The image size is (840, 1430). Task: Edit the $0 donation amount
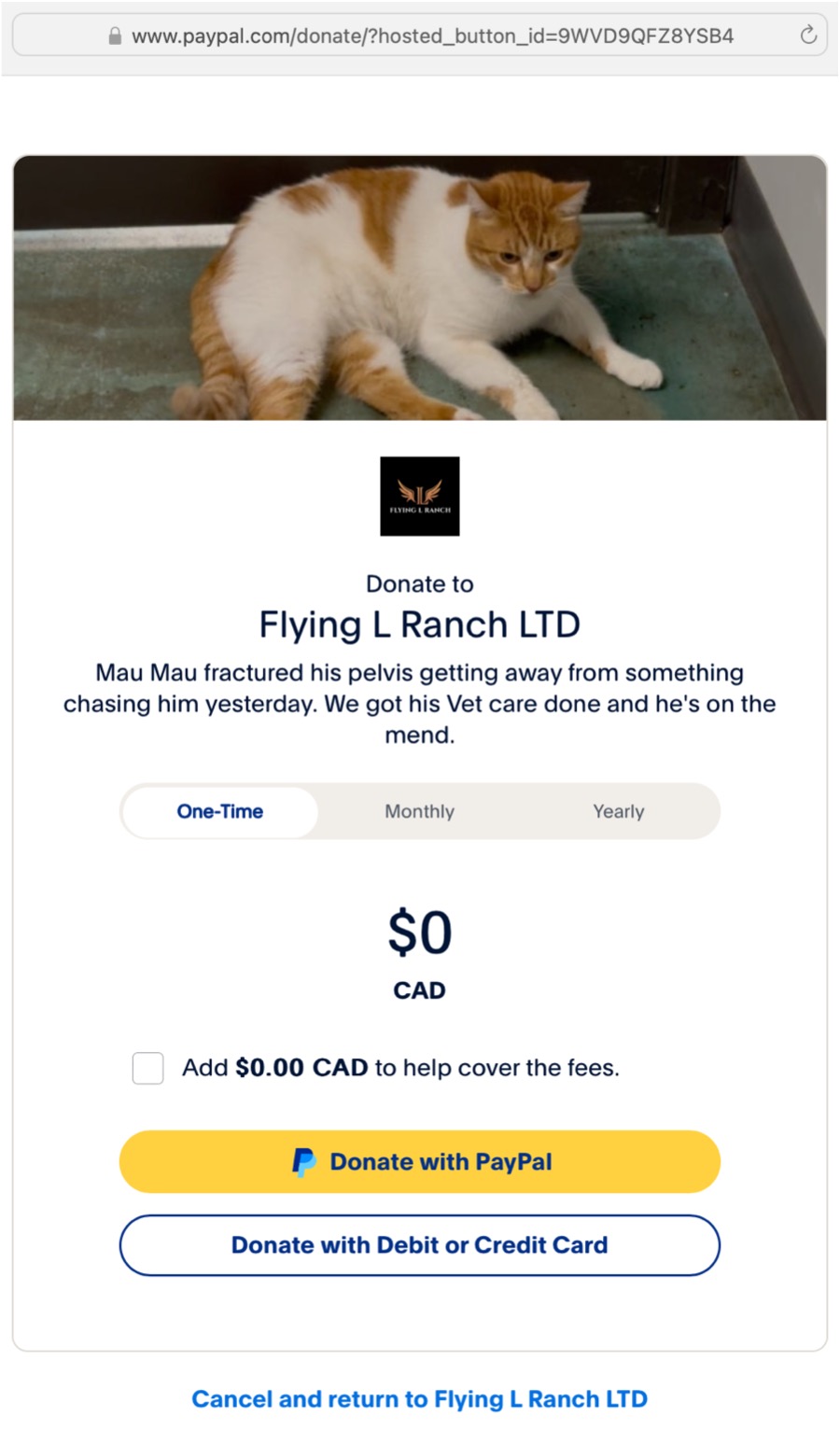point(420,932)
